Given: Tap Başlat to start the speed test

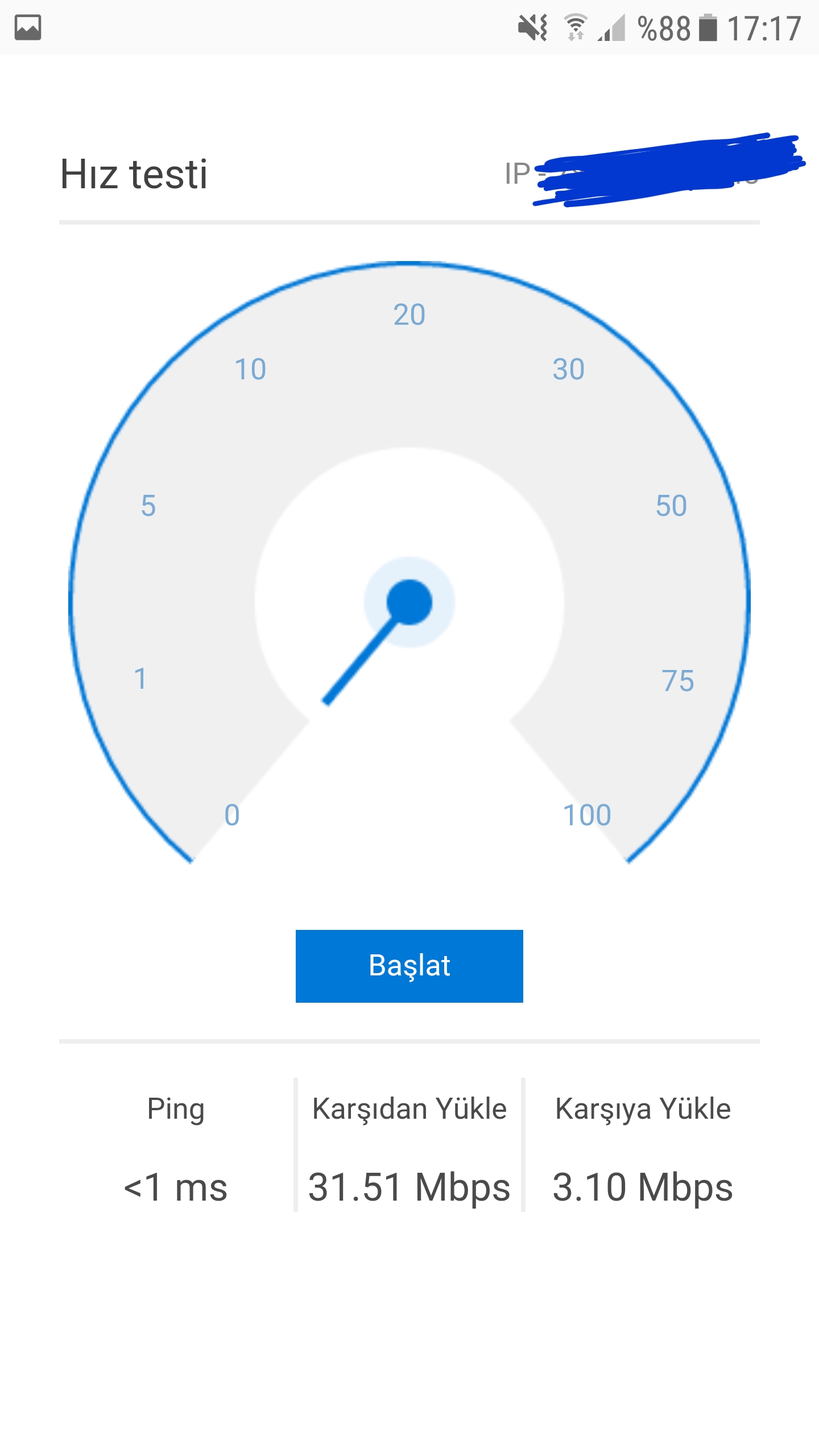Looking at the screenshot, I should [409, 966].
